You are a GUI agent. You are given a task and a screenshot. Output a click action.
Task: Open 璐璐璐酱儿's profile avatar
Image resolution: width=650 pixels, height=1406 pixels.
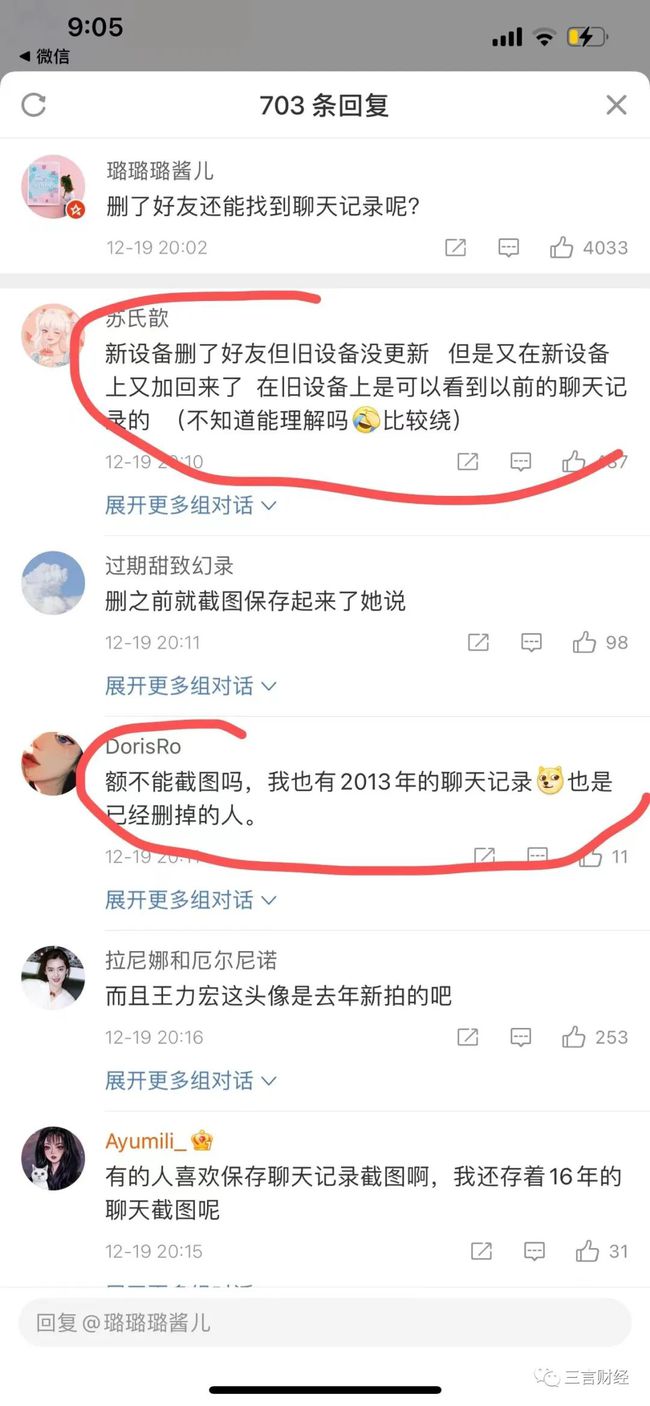click(x=53, y=187)
